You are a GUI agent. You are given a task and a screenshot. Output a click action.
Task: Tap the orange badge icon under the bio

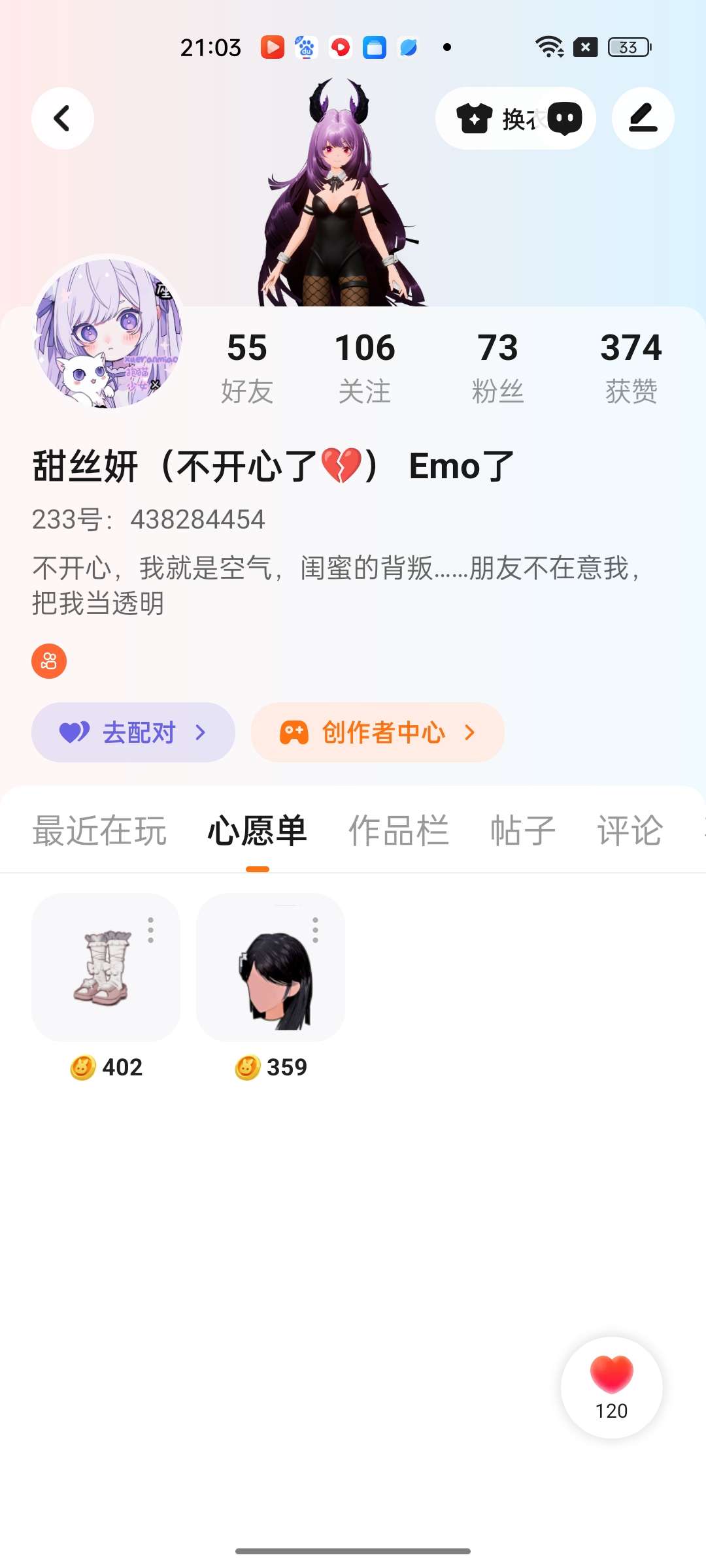(x=49, y=661)
